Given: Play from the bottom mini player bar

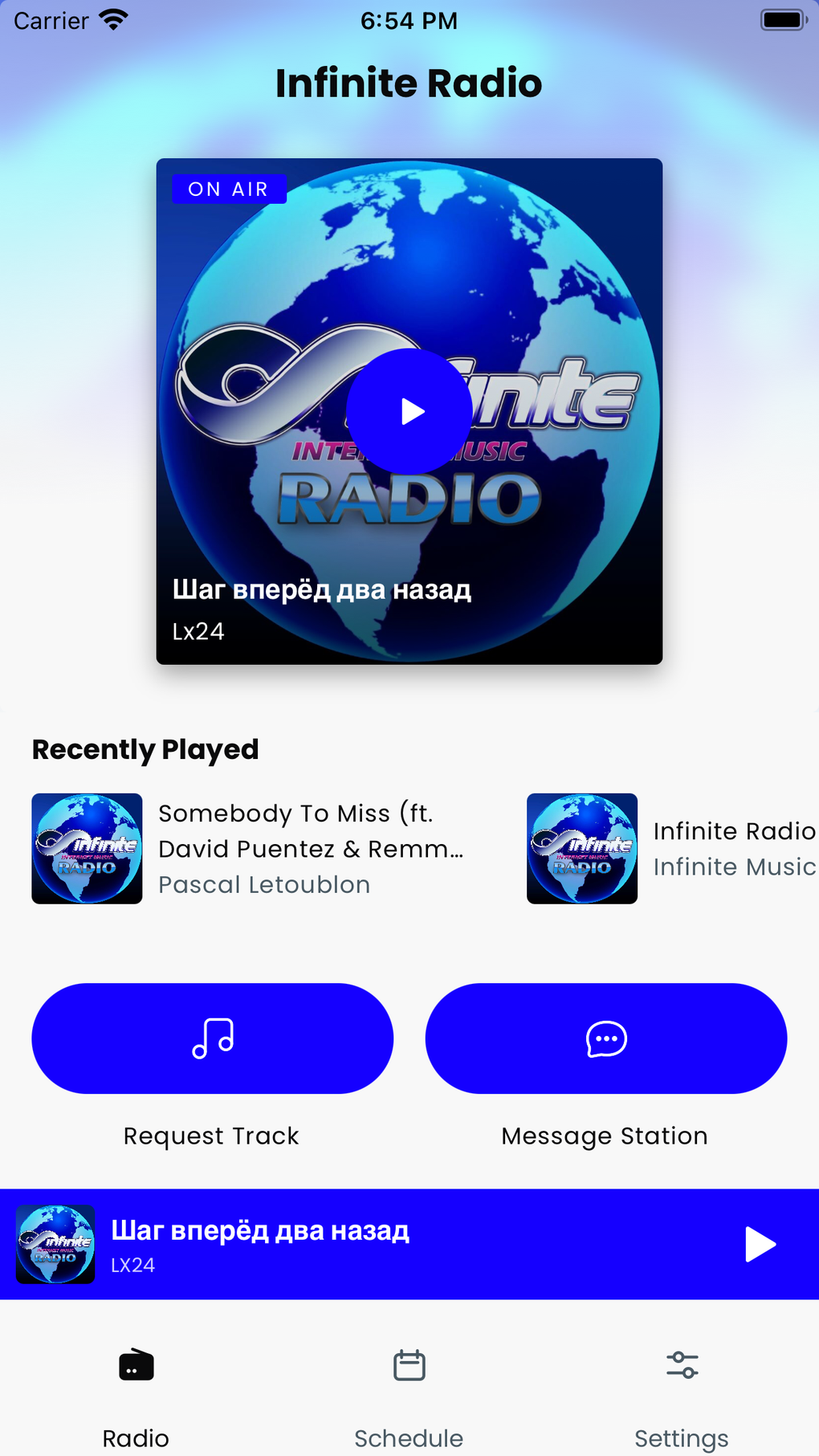Looking at the screenshot, I should (760, 1244).
